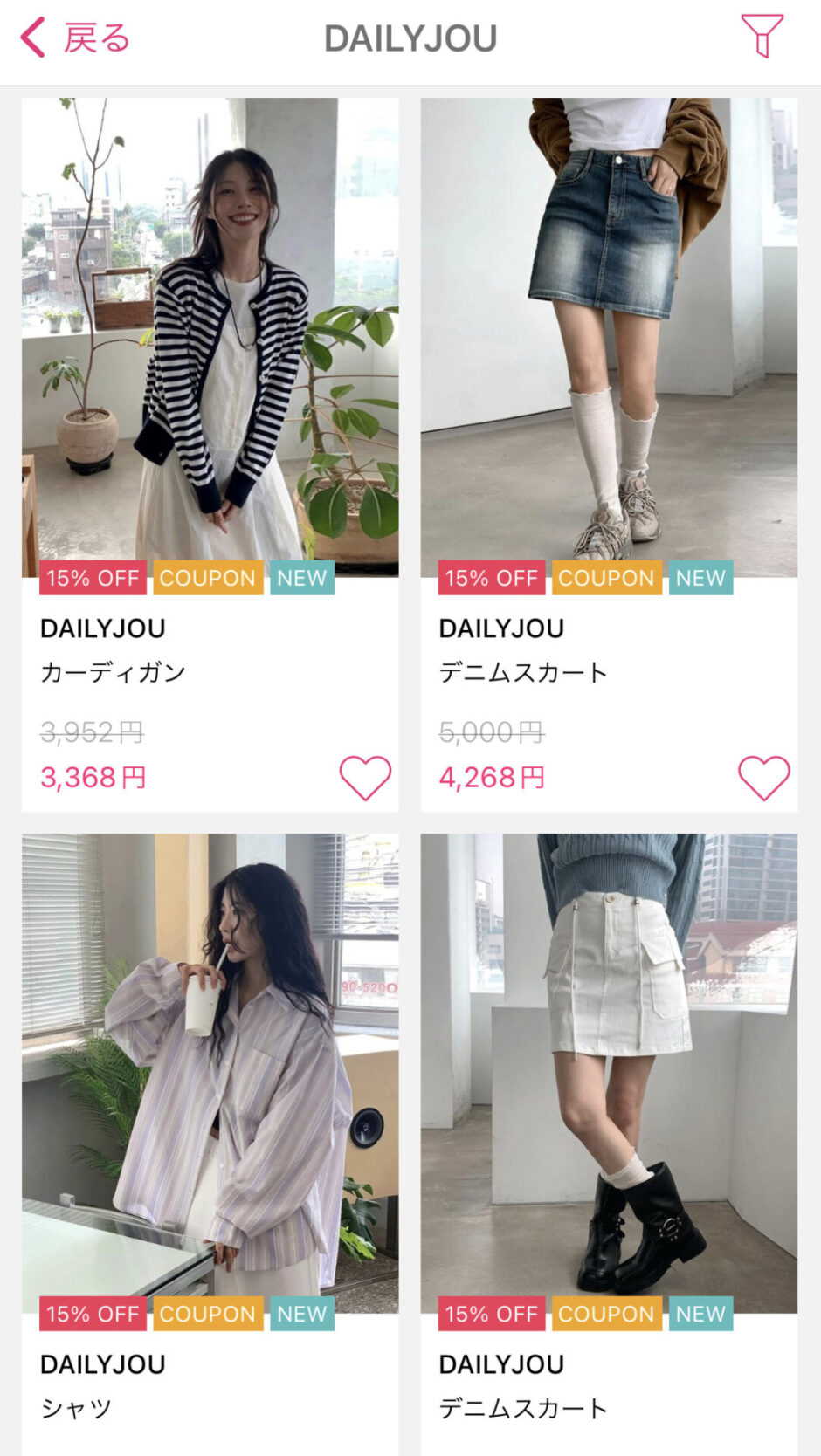
Task: Click the COUPON badge on the white skirt
Action: click(605, 1314)
